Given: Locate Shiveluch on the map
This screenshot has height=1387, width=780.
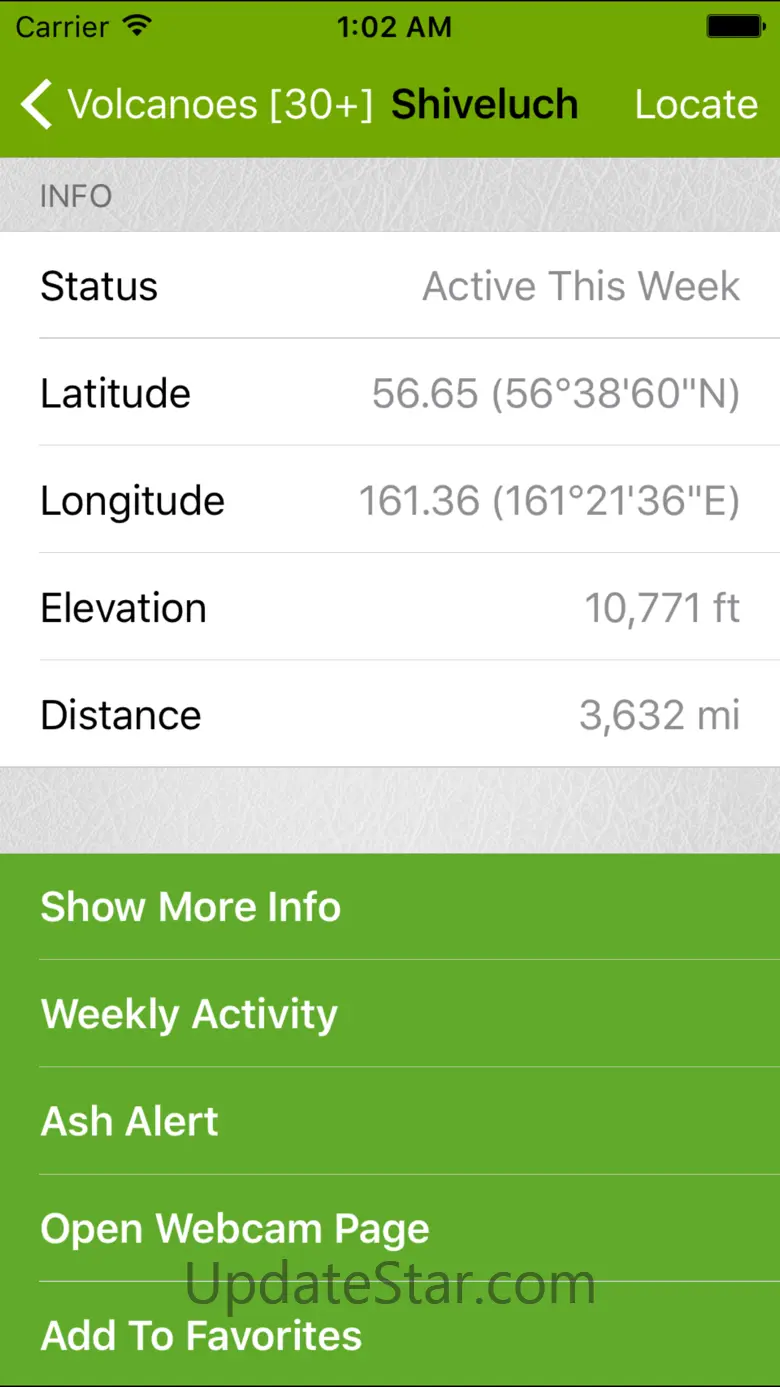Looking at the screenshot, I should coord(696,105).
